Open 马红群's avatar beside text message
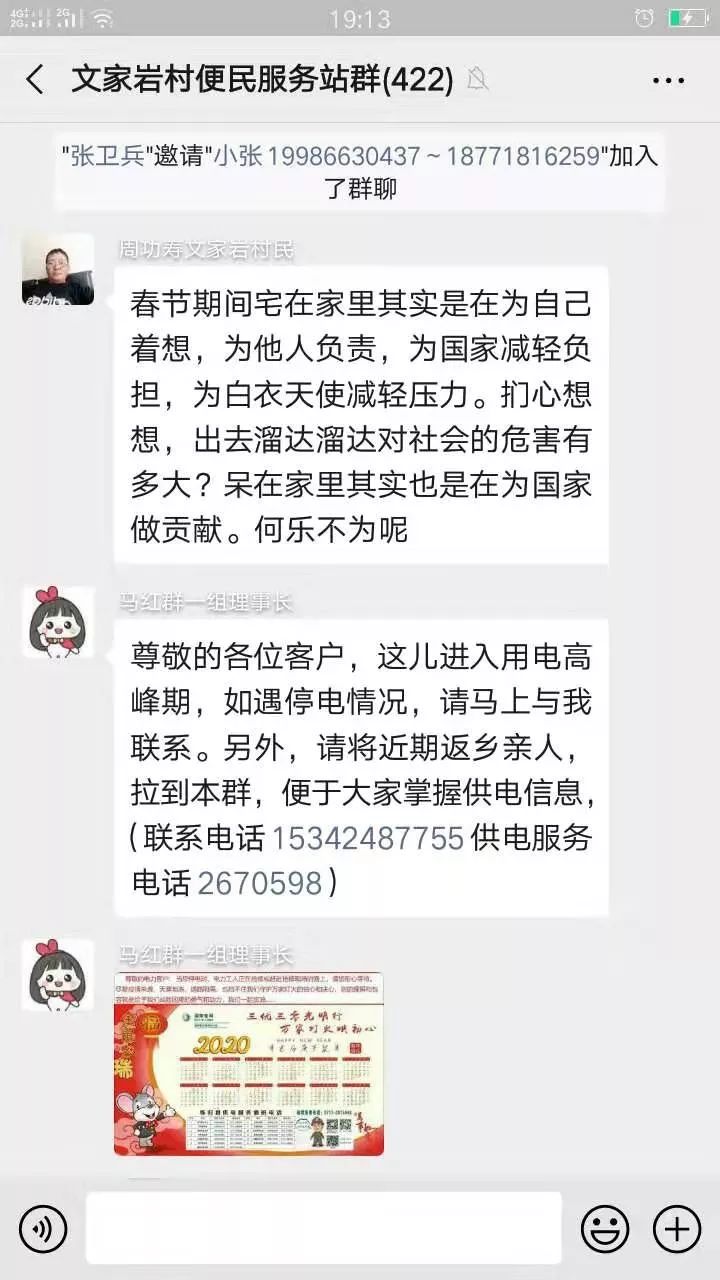 58,622
